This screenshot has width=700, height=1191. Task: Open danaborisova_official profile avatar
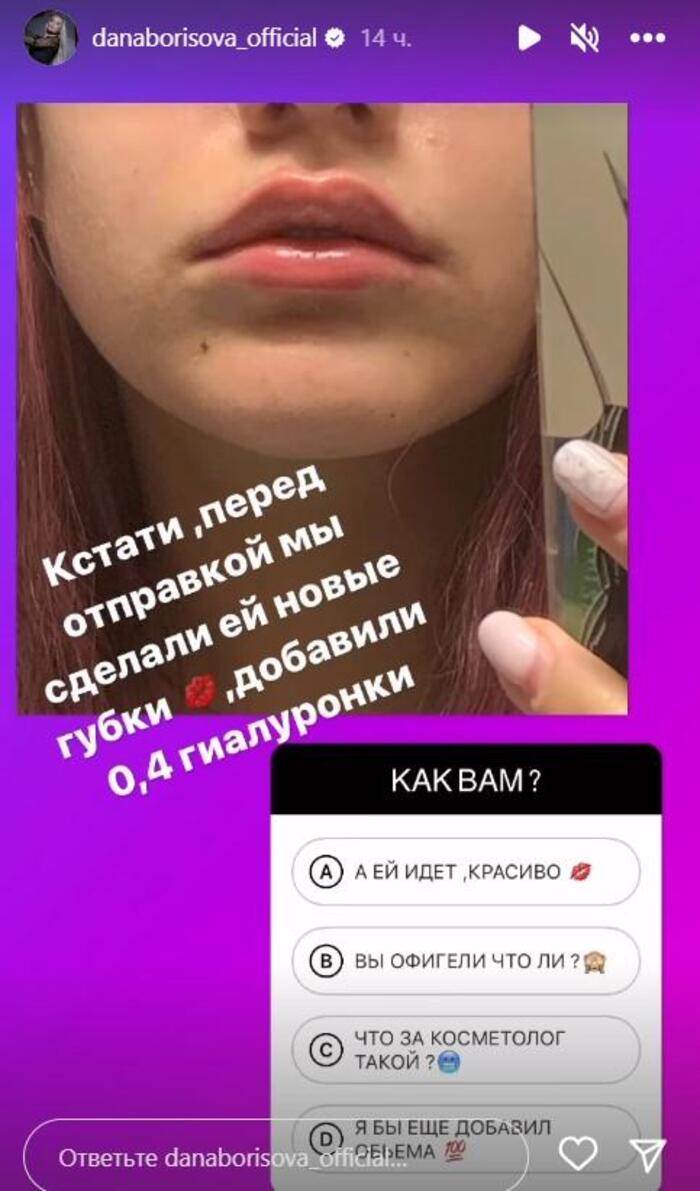tap(51, 39)
